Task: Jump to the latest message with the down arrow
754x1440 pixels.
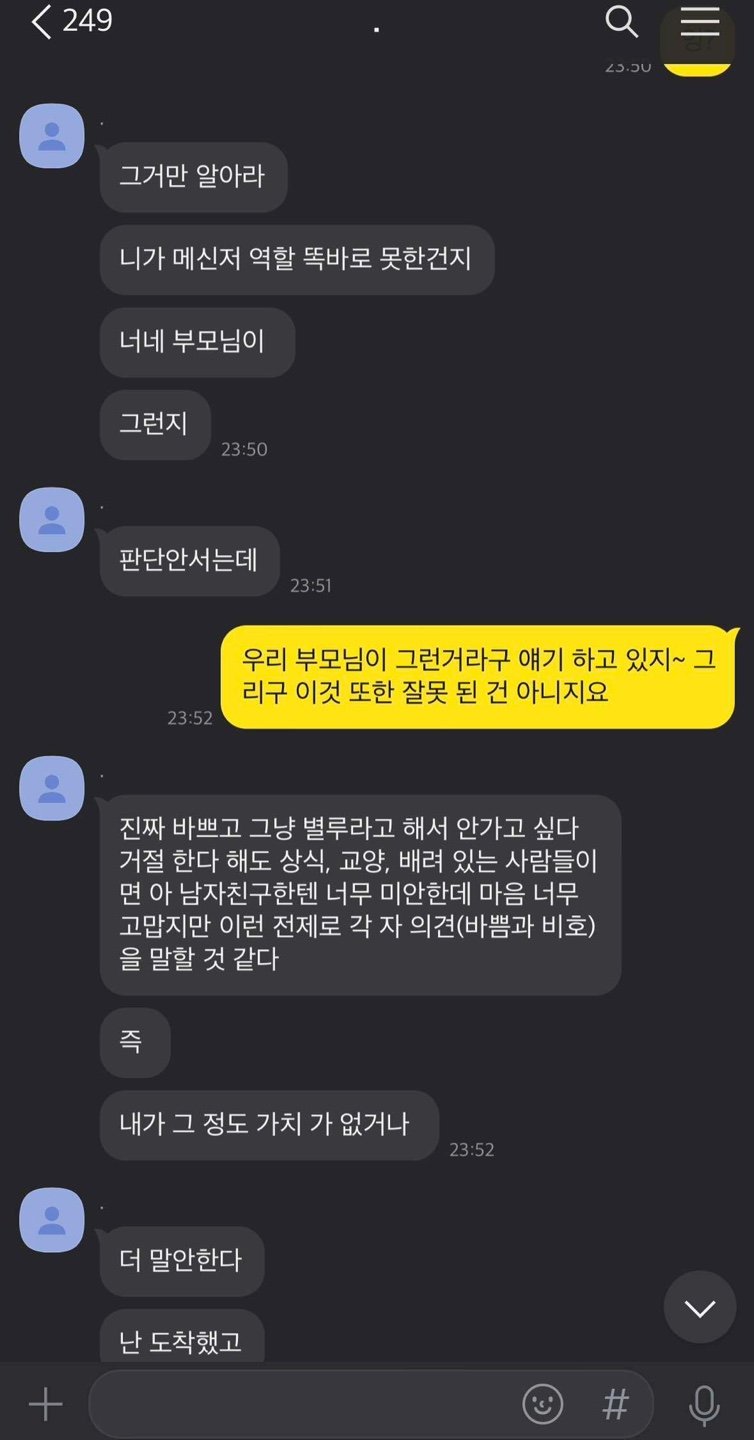Action: pyautogui.click(x=700, y=1307)
